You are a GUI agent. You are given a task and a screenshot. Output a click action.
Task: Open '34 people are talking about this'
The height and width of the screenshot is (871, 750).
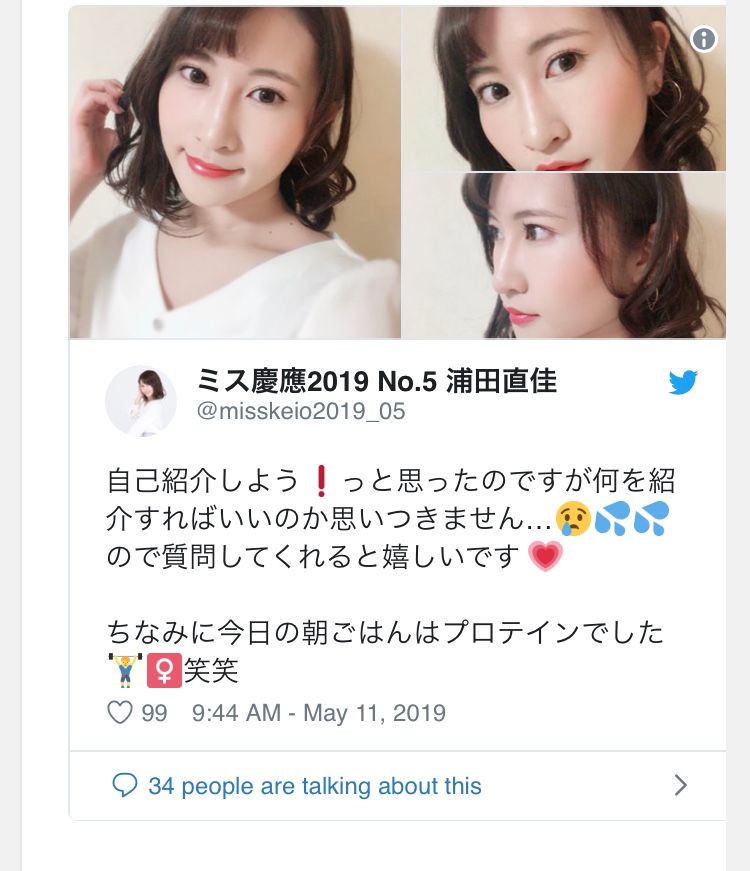tap(314, 786)
